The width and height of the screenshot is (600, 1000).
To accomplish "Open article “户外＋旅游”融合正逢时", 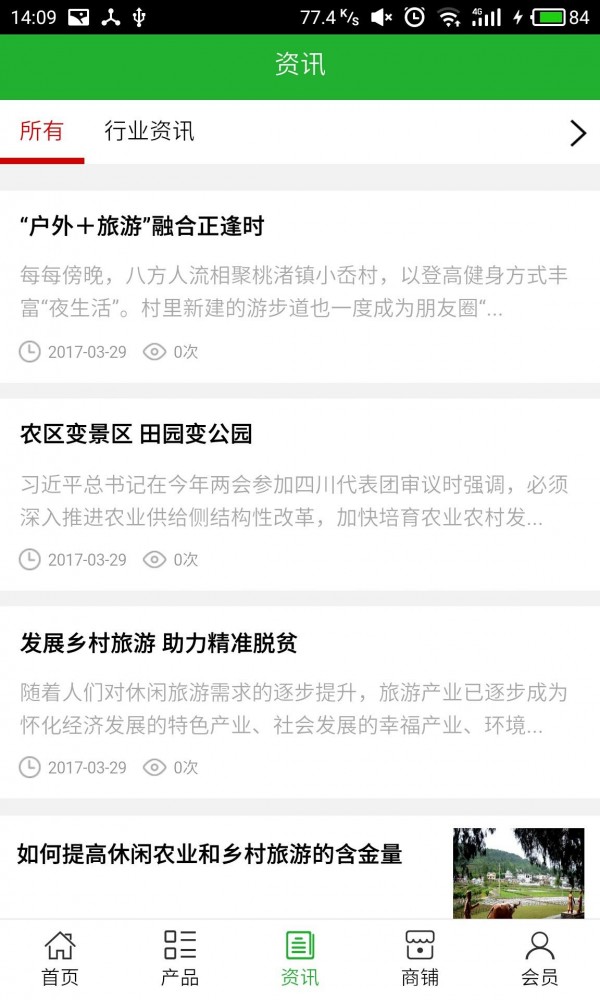I will (x=142, y=226).
